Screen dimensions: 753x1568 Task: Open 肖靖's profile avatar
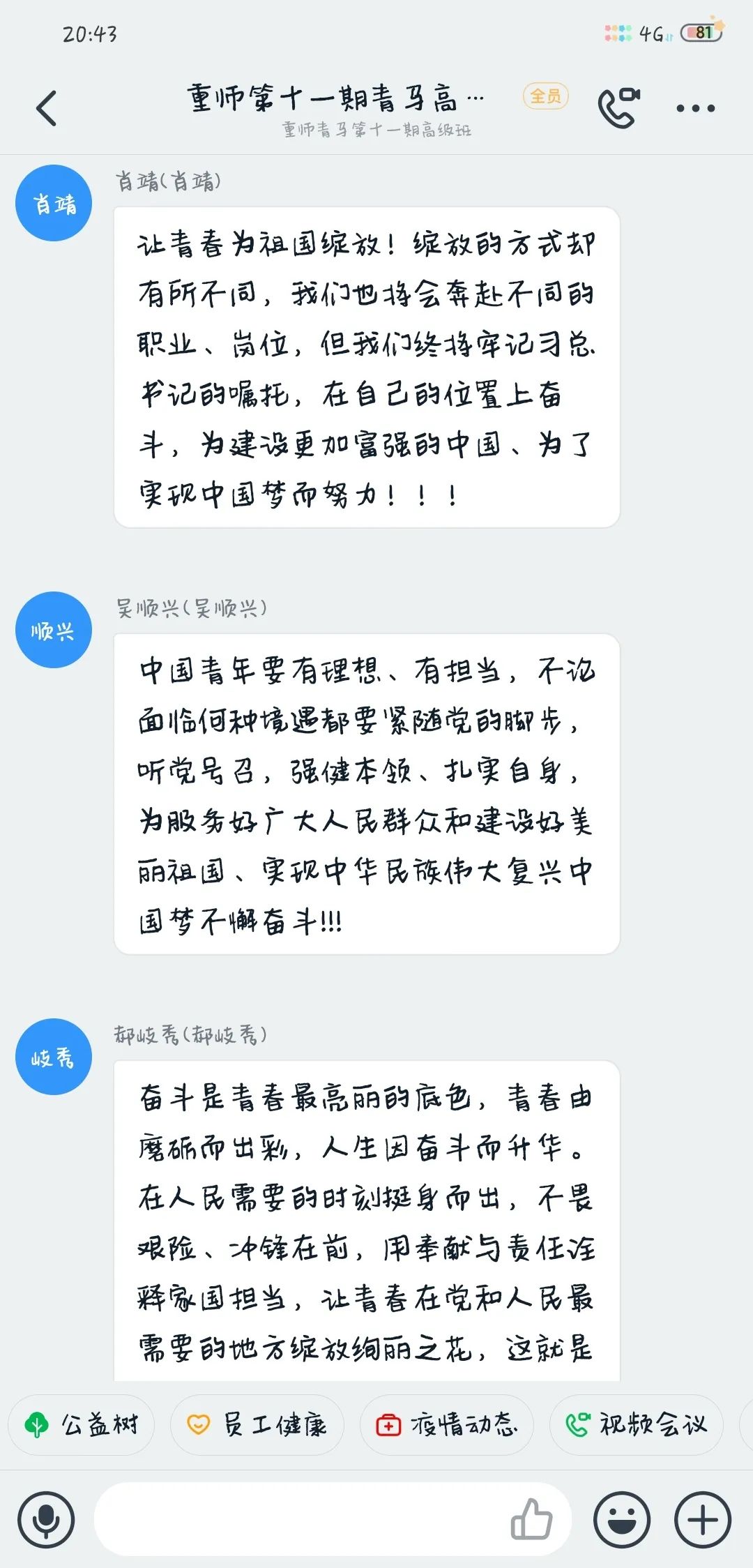54,204
